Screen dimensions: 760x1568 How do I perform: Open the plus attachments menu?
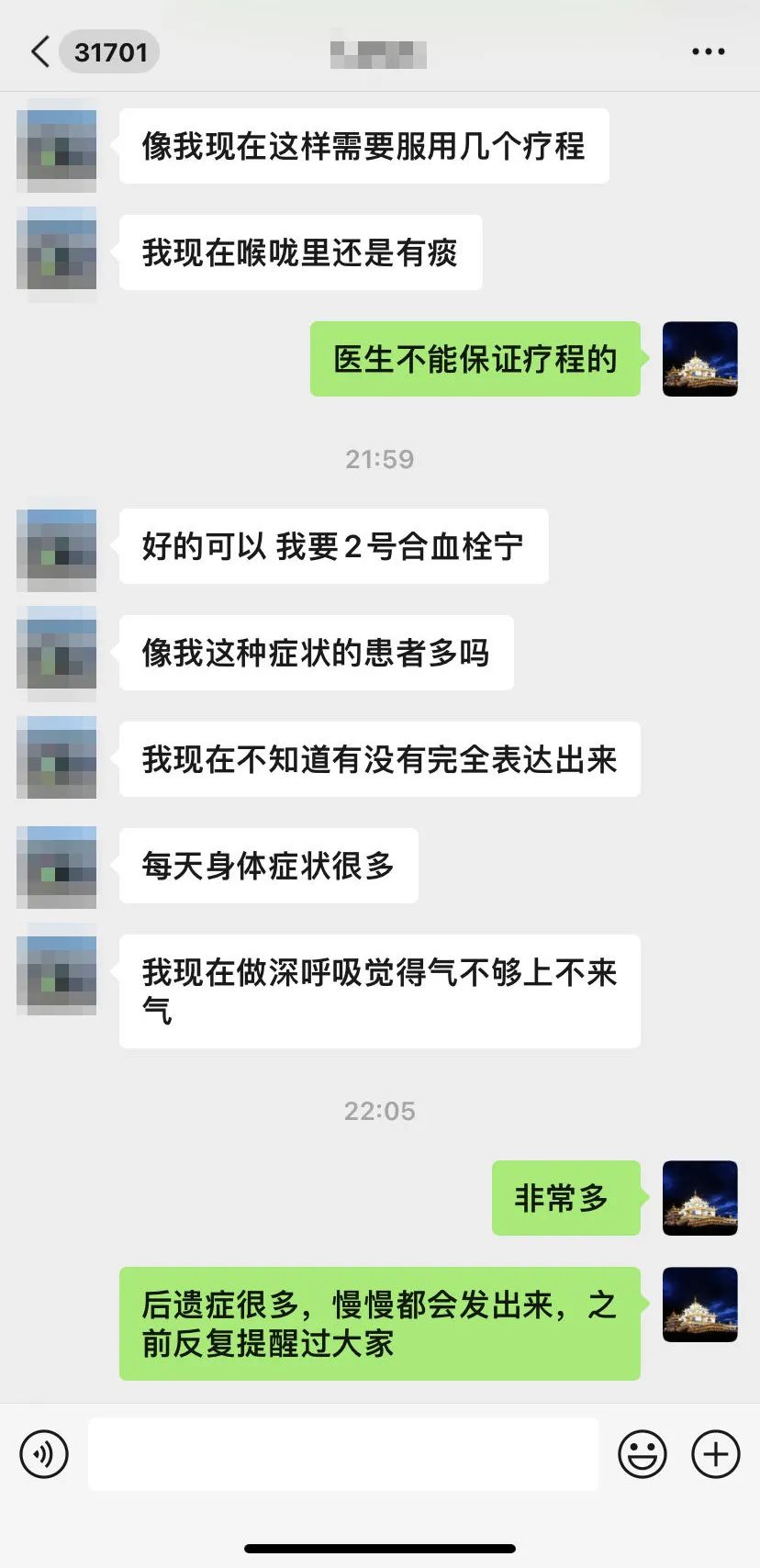pos(716,1454)
